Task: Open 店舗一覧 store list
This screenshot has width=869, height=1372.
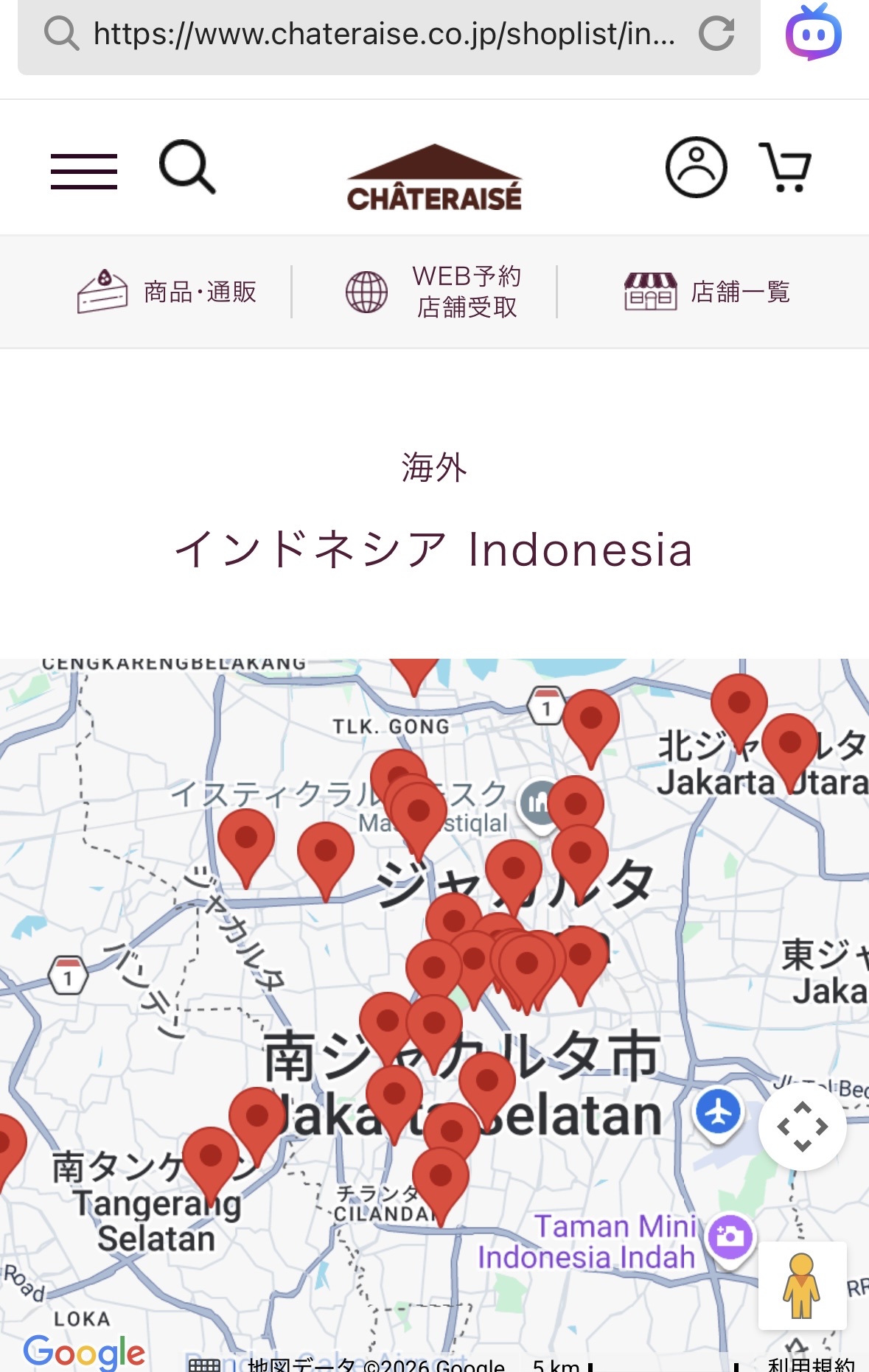Action: (708, 292)
